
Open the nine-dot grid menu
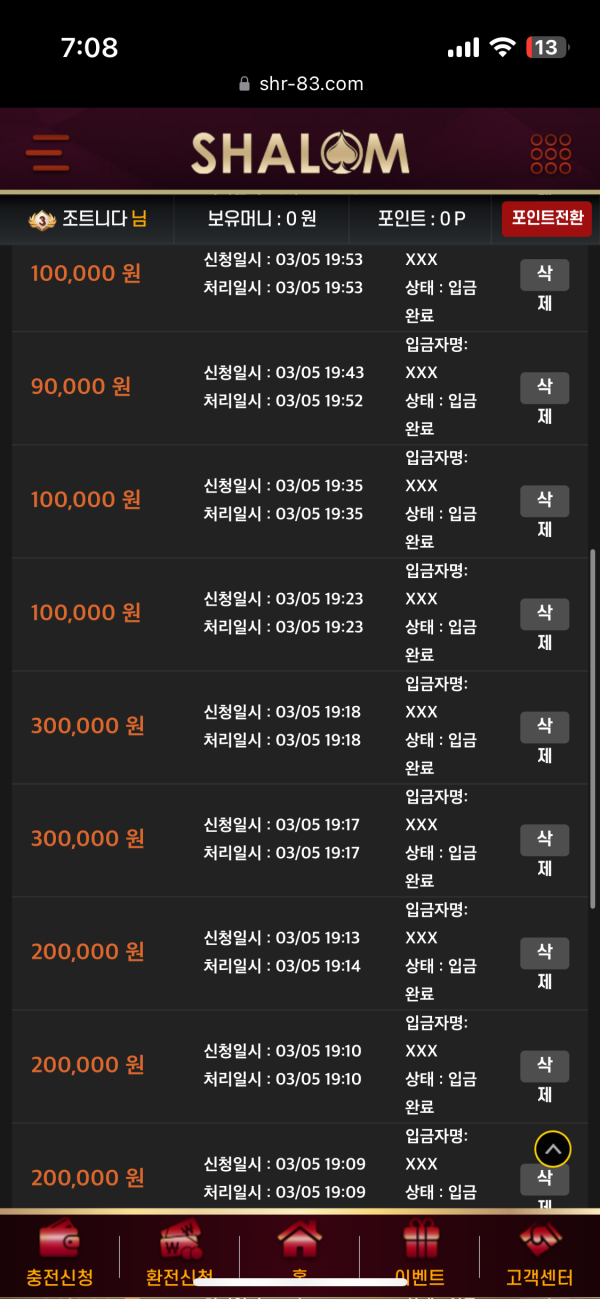point(550,154)
